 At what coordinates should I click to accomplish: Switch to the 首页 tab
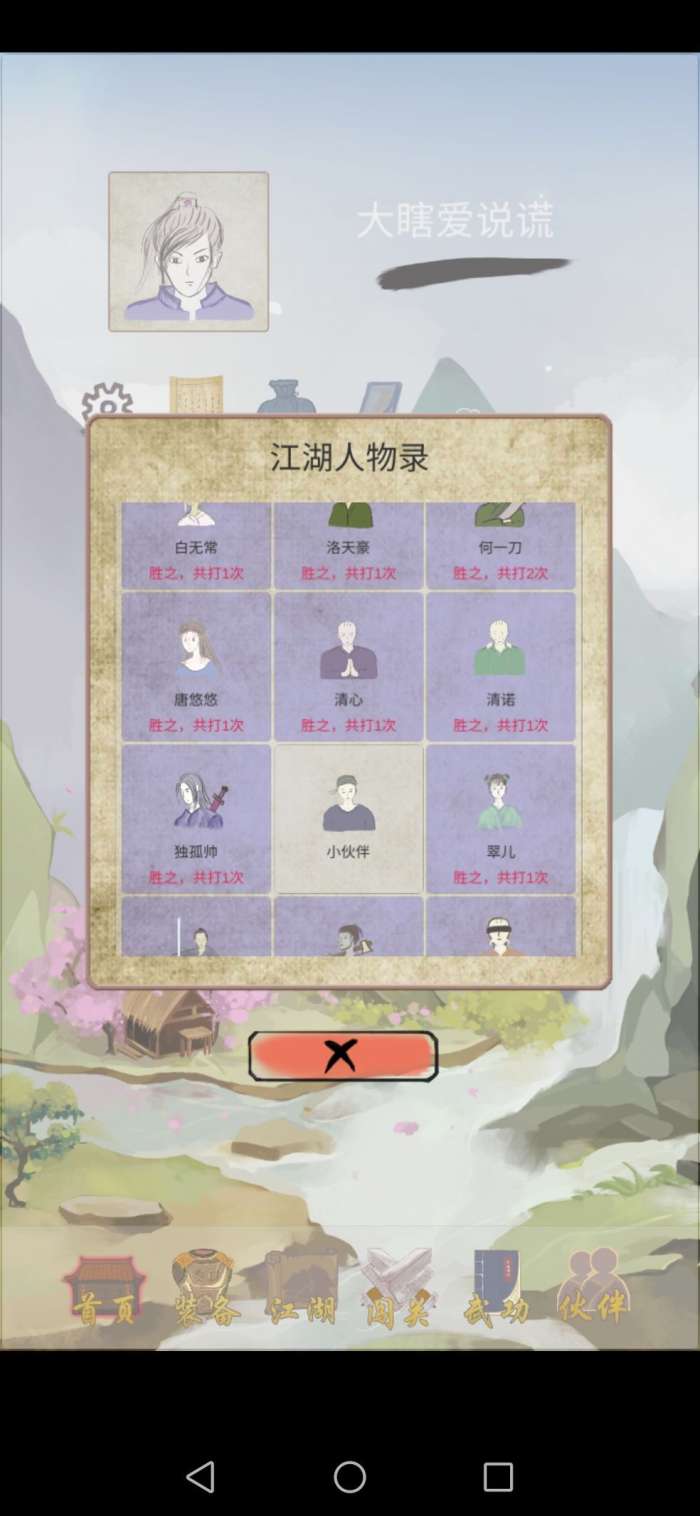pyautogui.click(x=105, y=1290)
